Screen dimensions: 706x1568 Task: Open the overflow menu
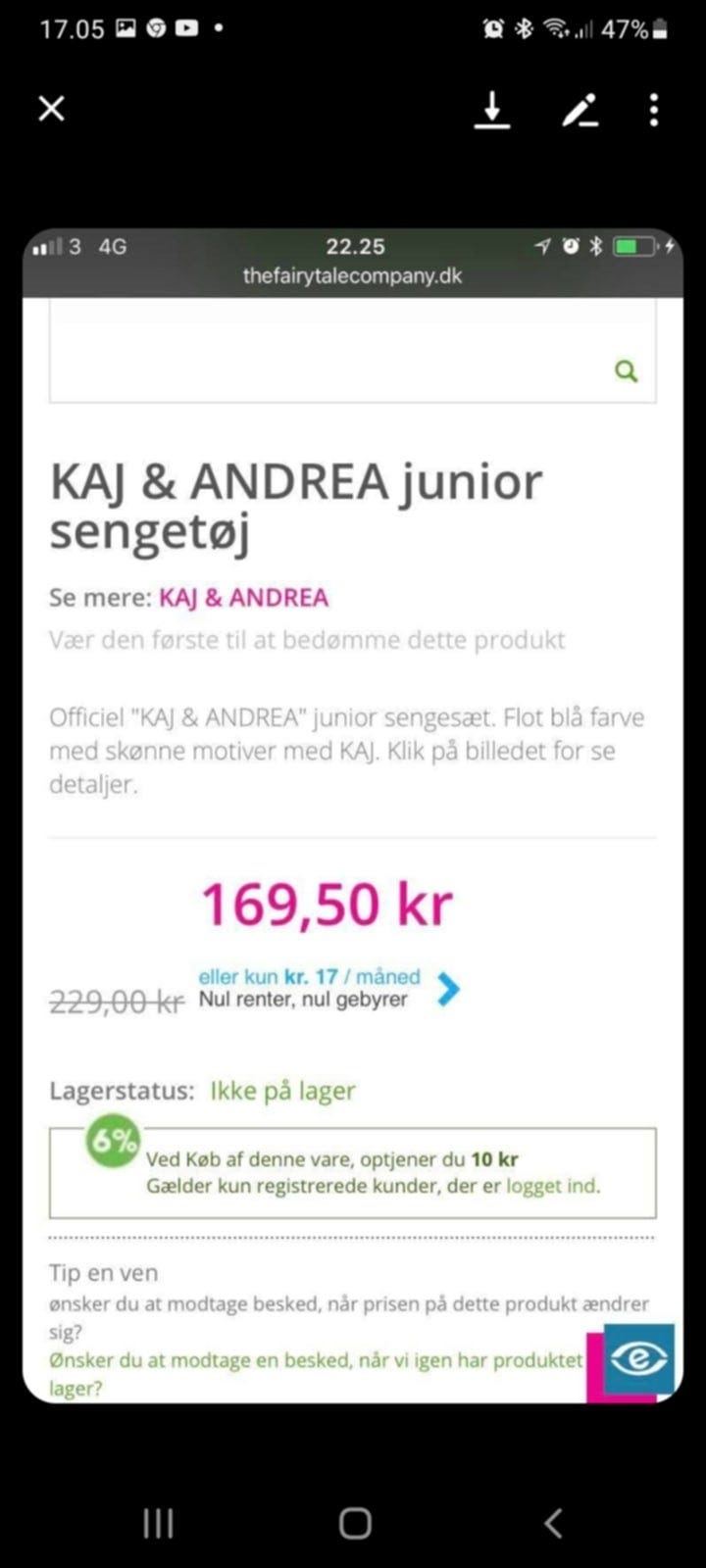click(654, 110)
